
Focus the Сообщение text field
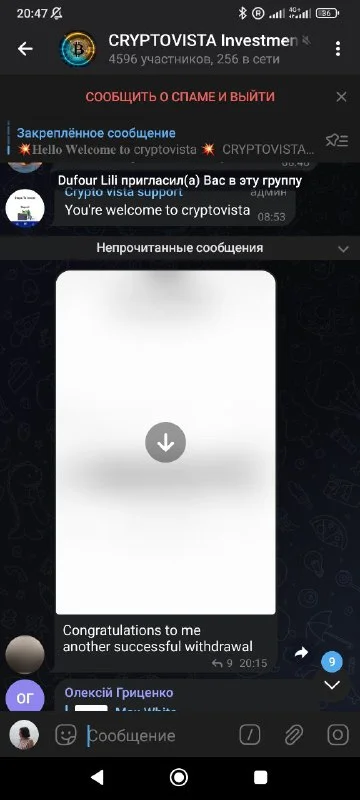tap(158, 735)
